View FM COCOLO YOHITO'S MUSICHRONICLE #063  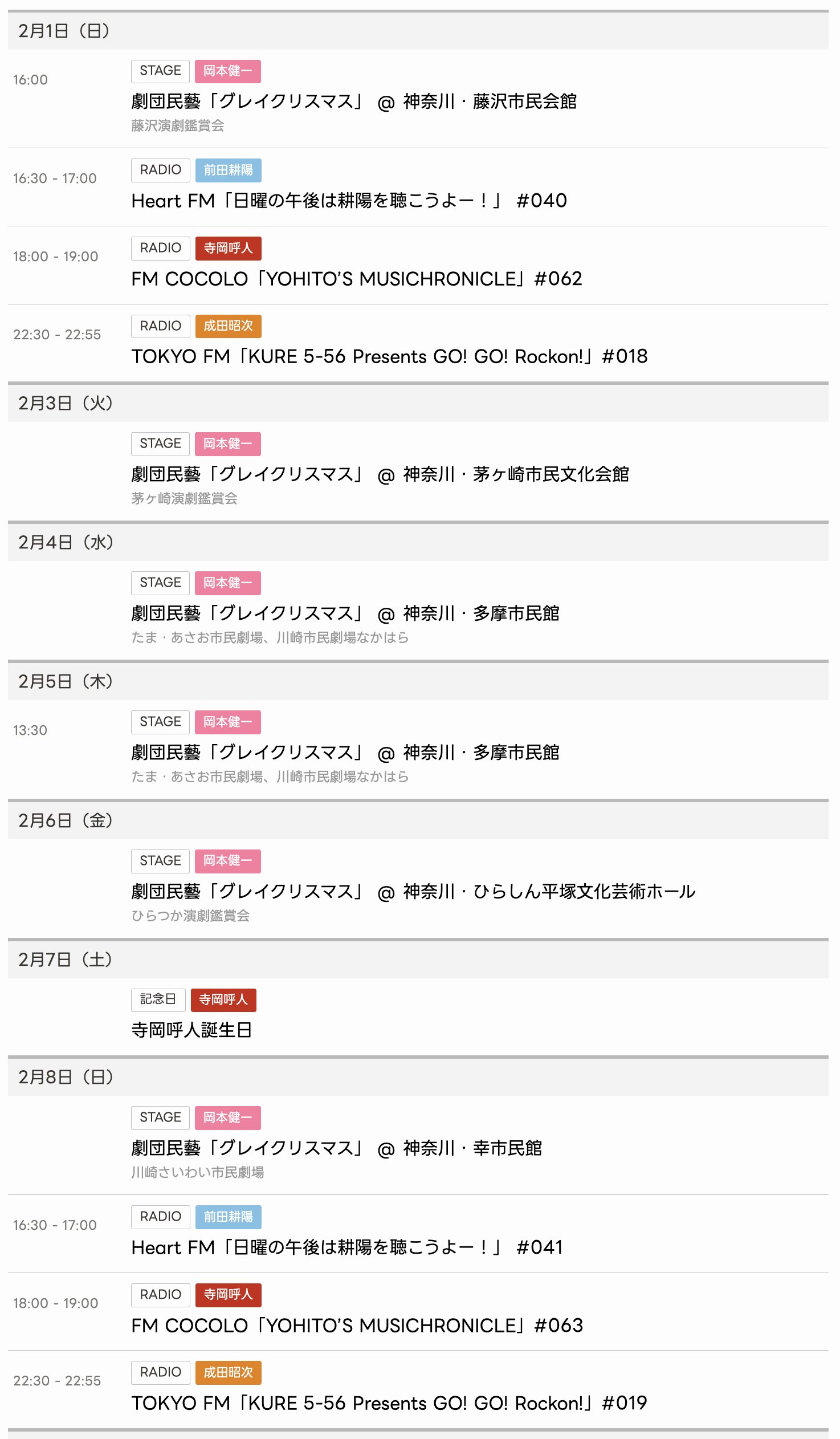pos(357,1326)
